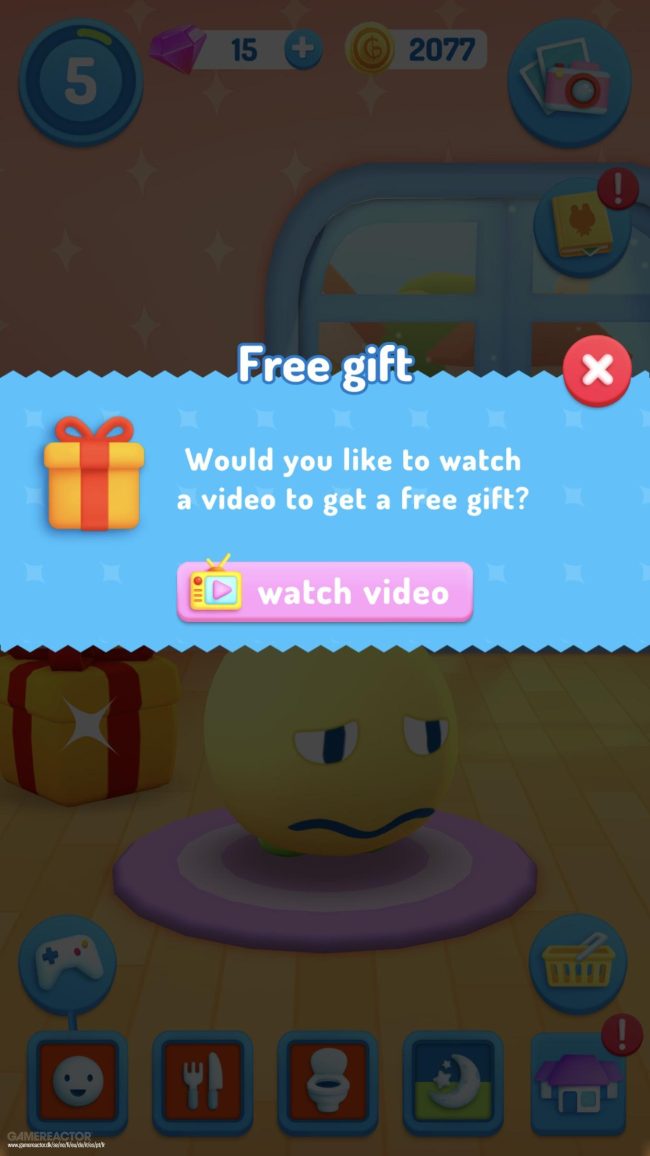Image resolution: width=650 pixels, height=1156 pixels.
Task: Tap the watch video button
Action: [324, 592]
